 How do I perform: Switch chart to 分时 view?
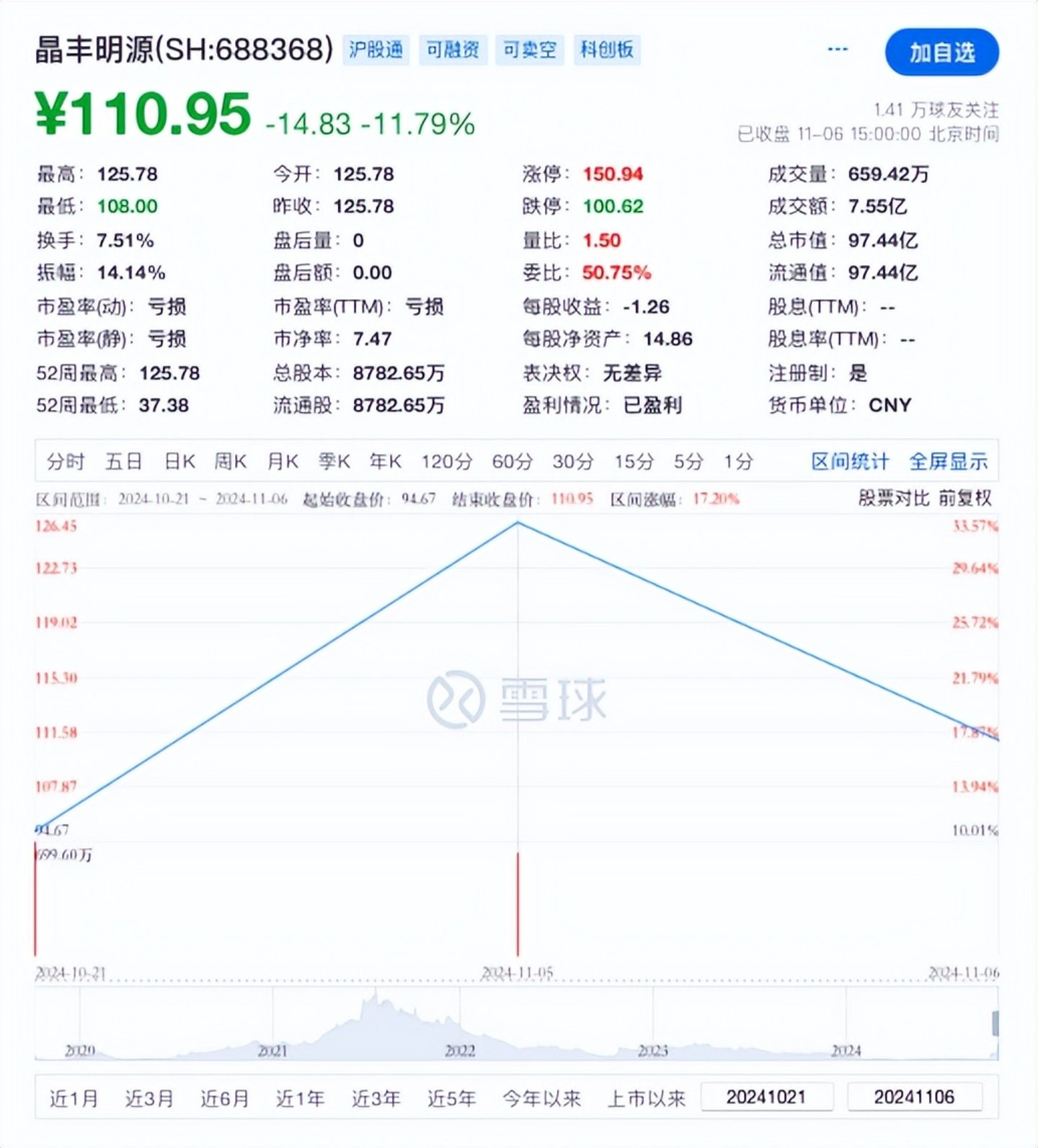click(x=66, y=461)
